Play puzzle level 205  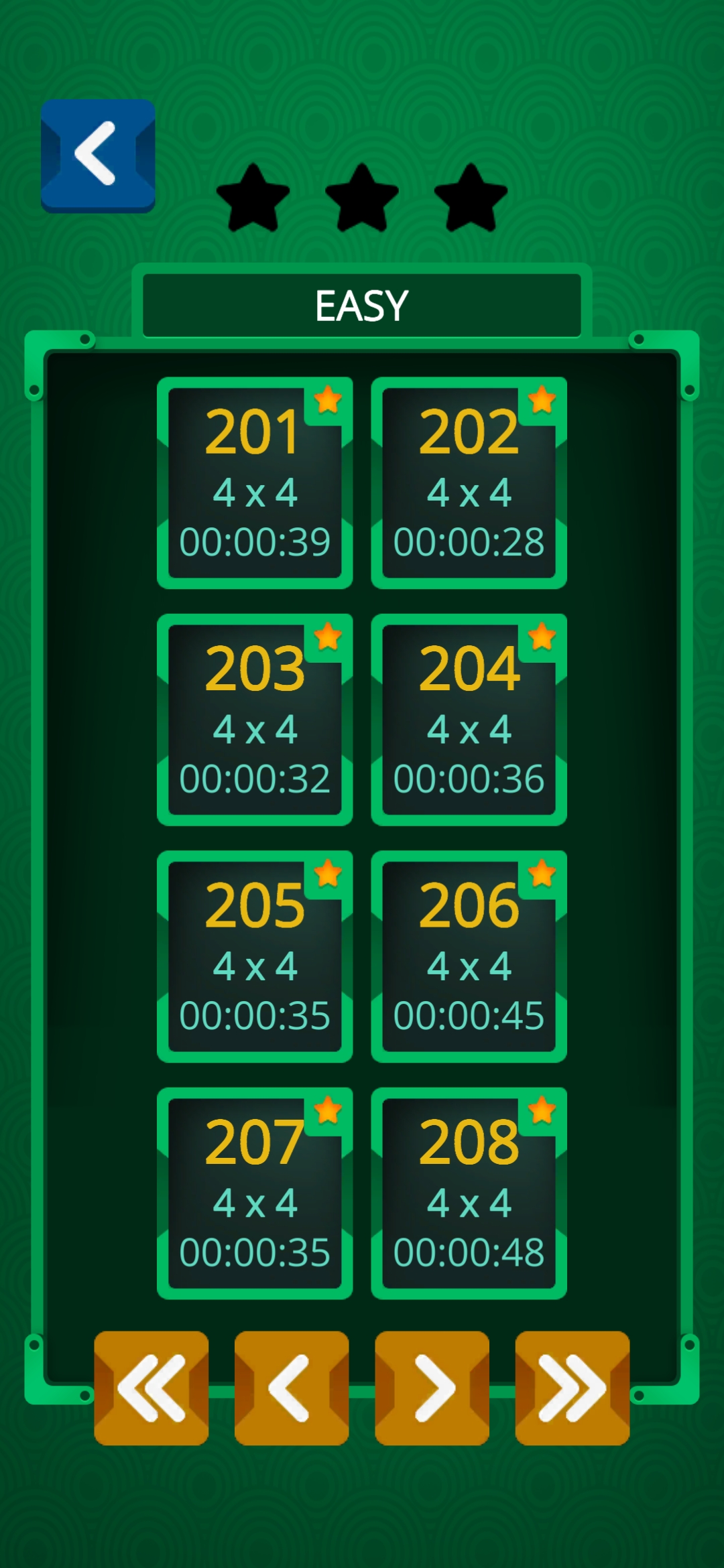point(255,956)
